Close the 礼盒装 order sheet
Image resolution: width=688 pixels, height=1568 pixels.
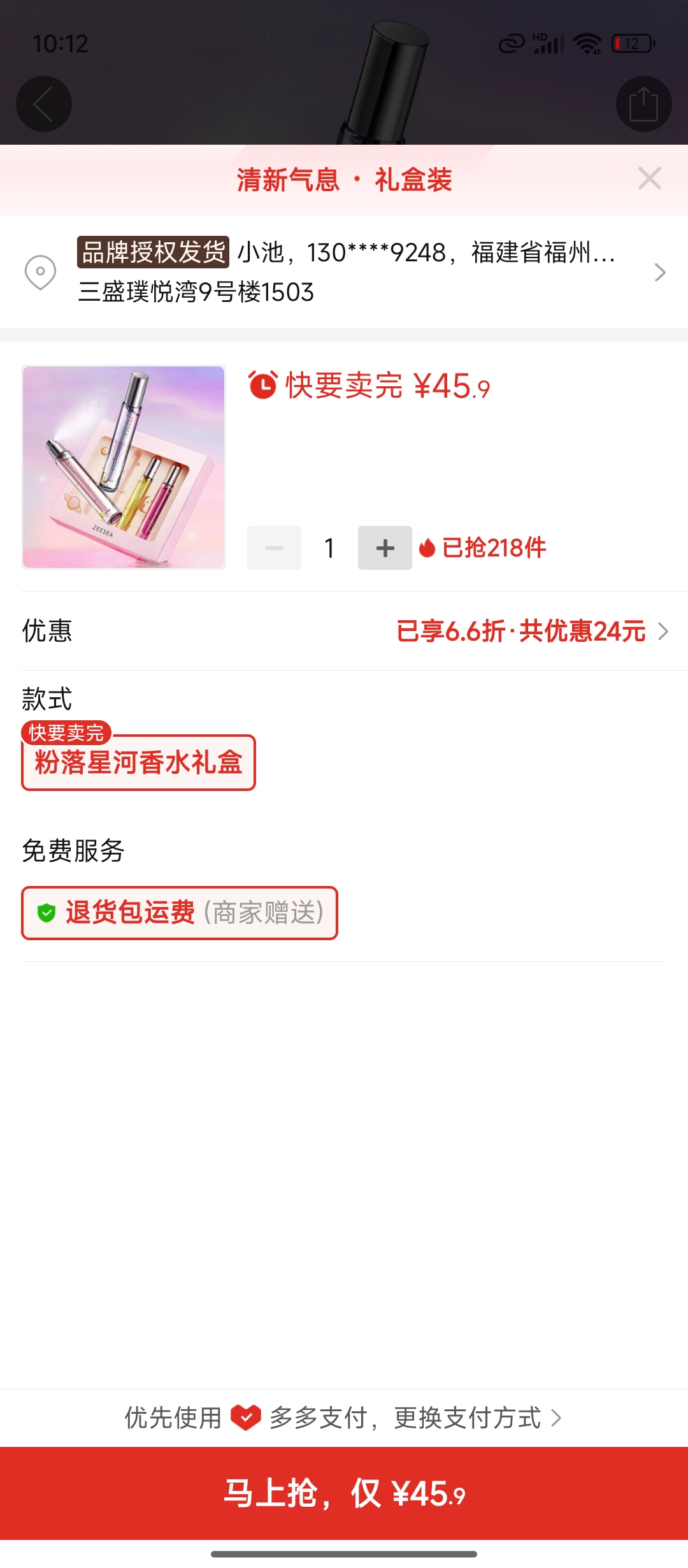[x=649, y=178]
